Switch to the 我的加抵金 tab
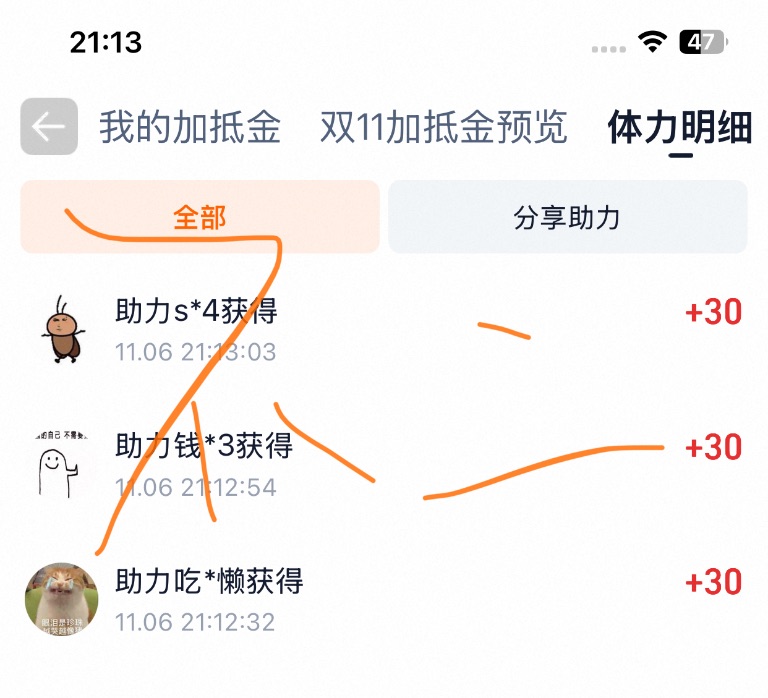Viewport: 768px width, 698px height. [190, 128]
